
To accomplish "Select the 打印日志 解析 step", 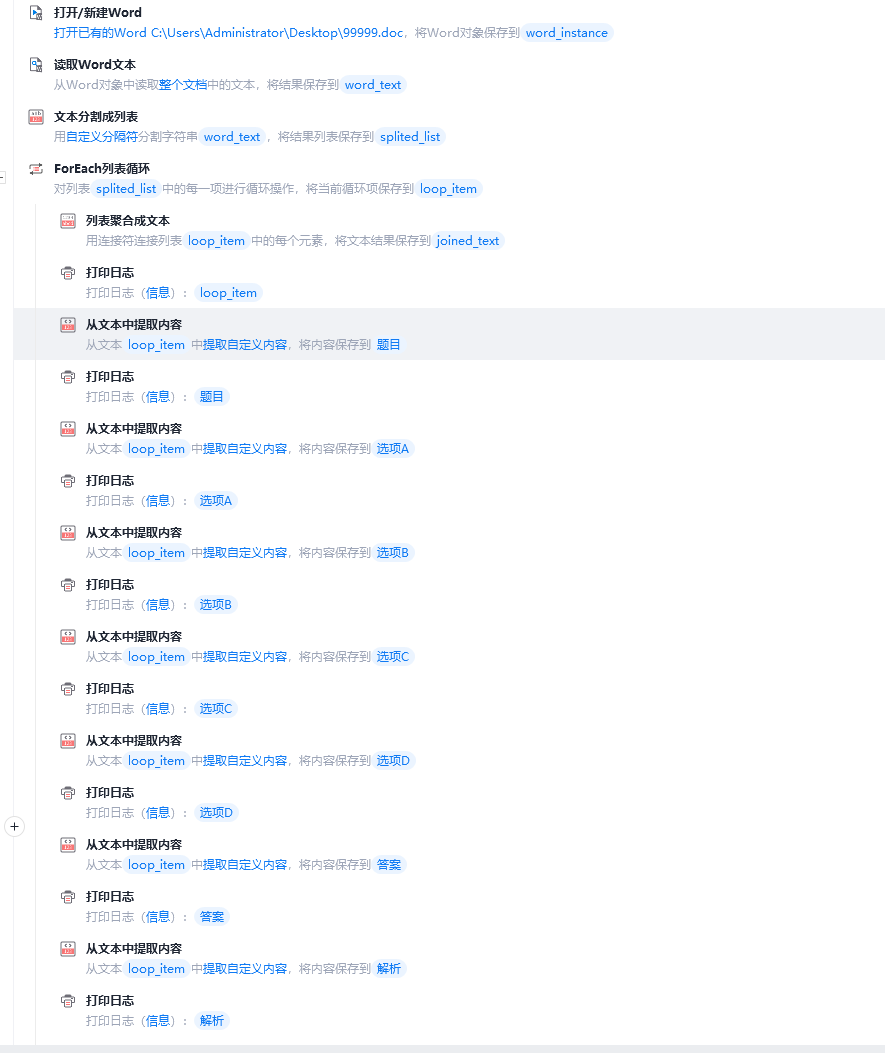I will pos(110,1001).
